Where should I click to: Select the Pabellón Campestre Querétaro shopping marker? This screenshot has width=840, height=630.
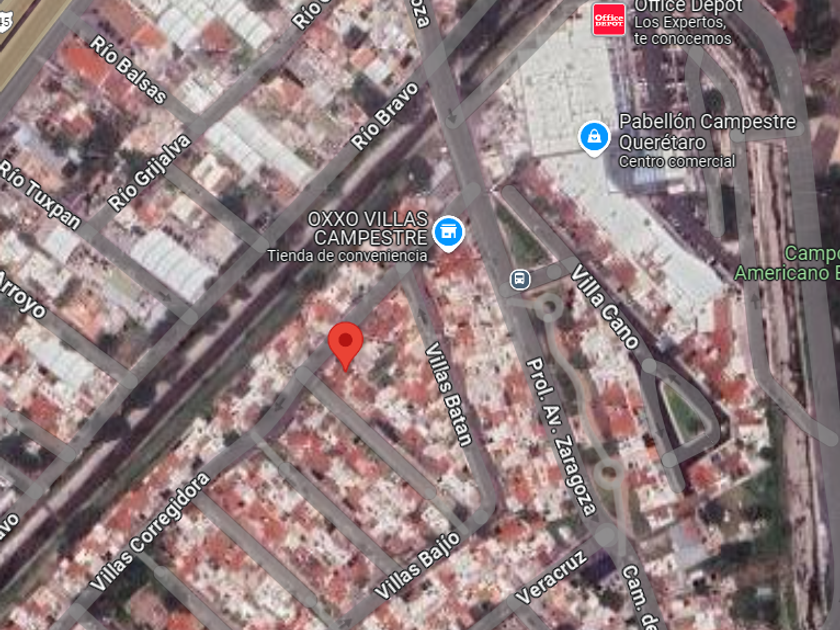tap(594, 138)
